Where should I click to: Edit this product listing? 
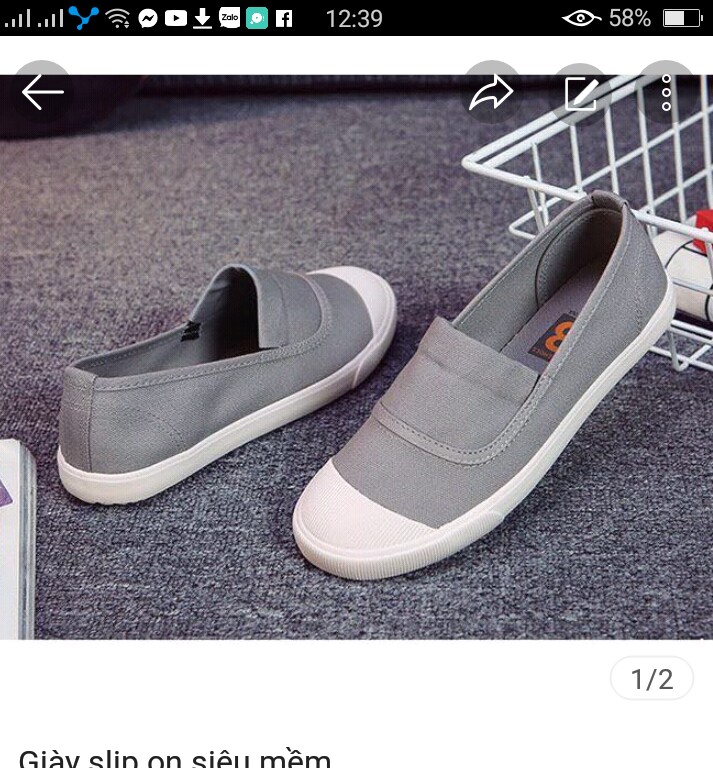click(x=581, y=93)
